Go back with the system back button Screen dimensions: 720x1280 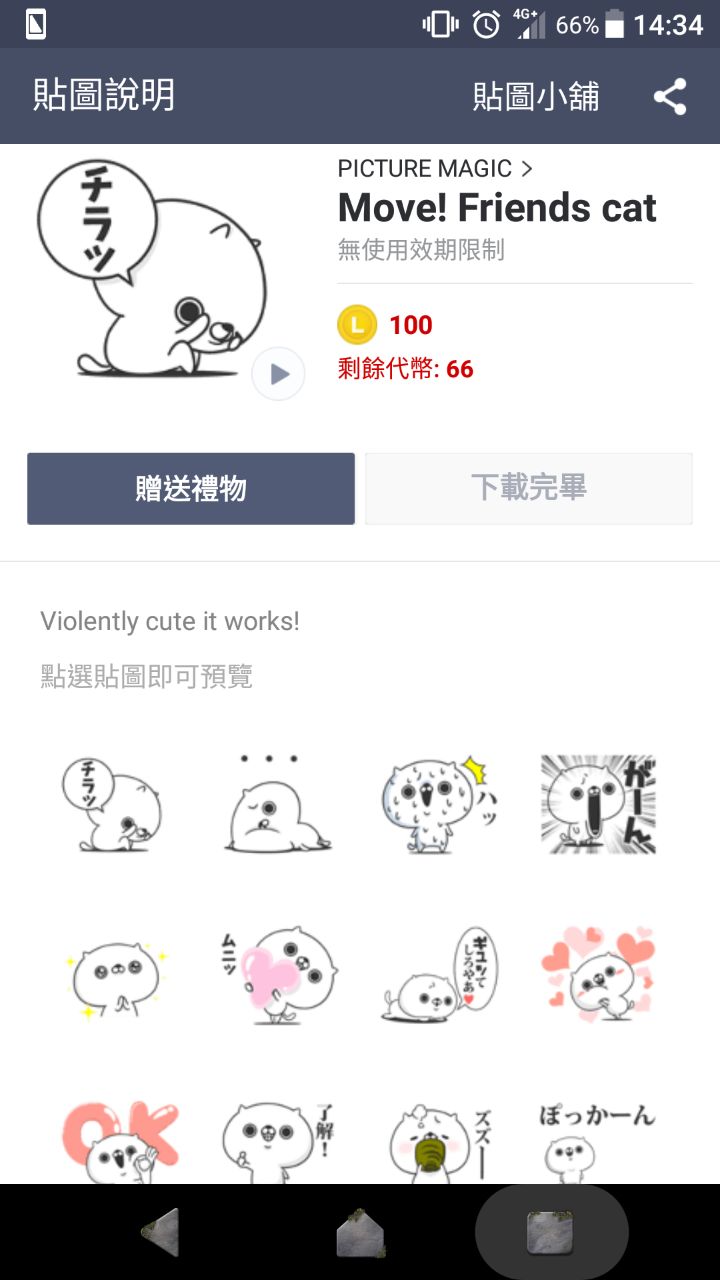(161, 1232)
